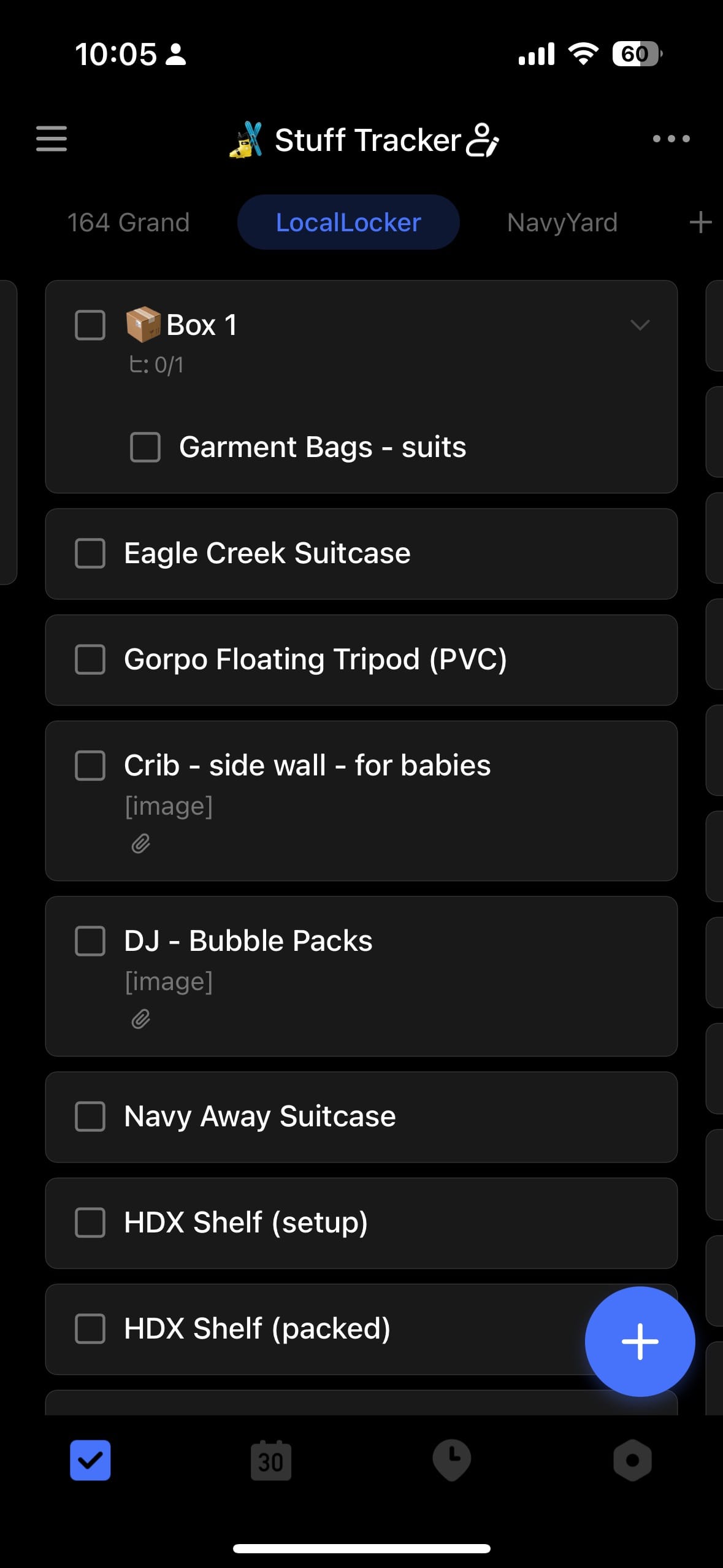Open the focus timer tab
The width and height of the screenshot is (723, 1568).
click(x=452, y=1460)
